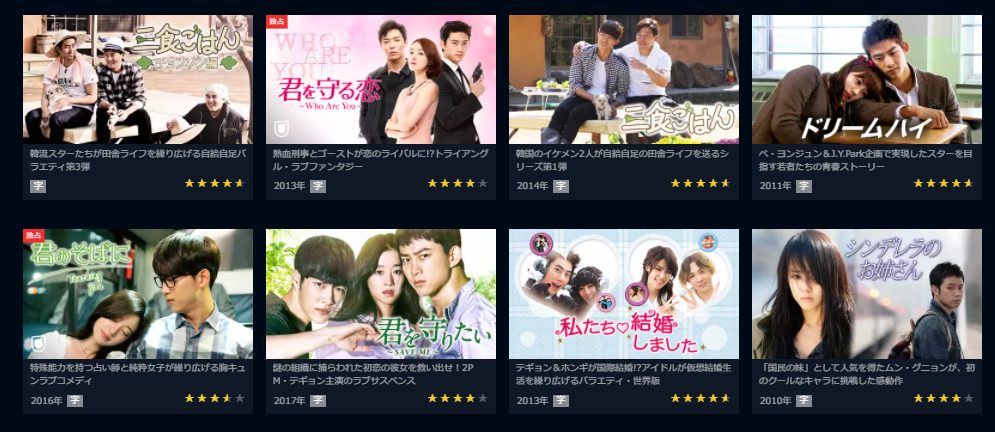Open the 私たち結婚しました variety show
The height and width of the screenshot is (432, 995).
click(x=624, y=294)
